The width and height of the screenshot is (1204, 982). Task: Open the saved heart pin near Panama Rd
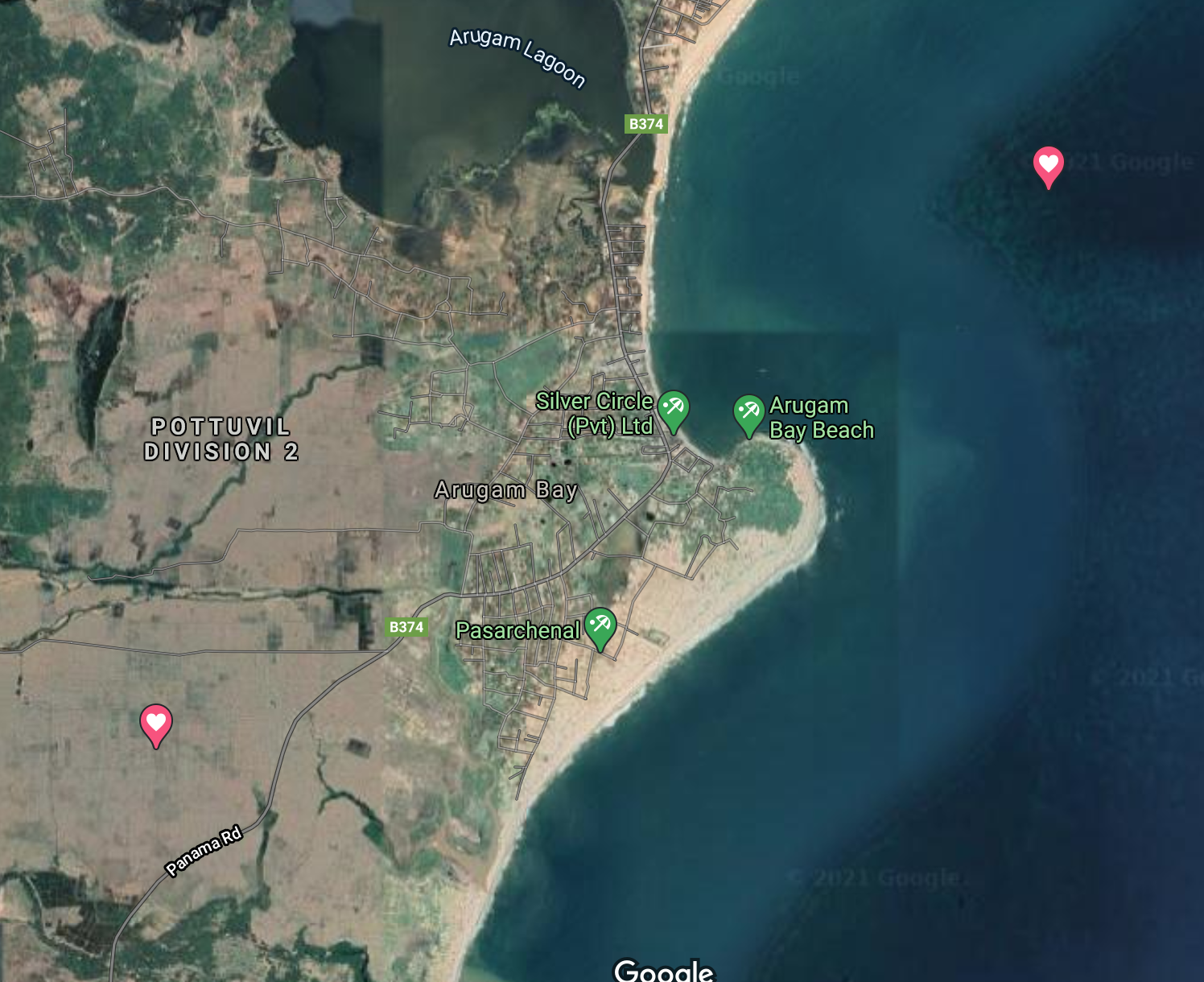click(156, 723)
